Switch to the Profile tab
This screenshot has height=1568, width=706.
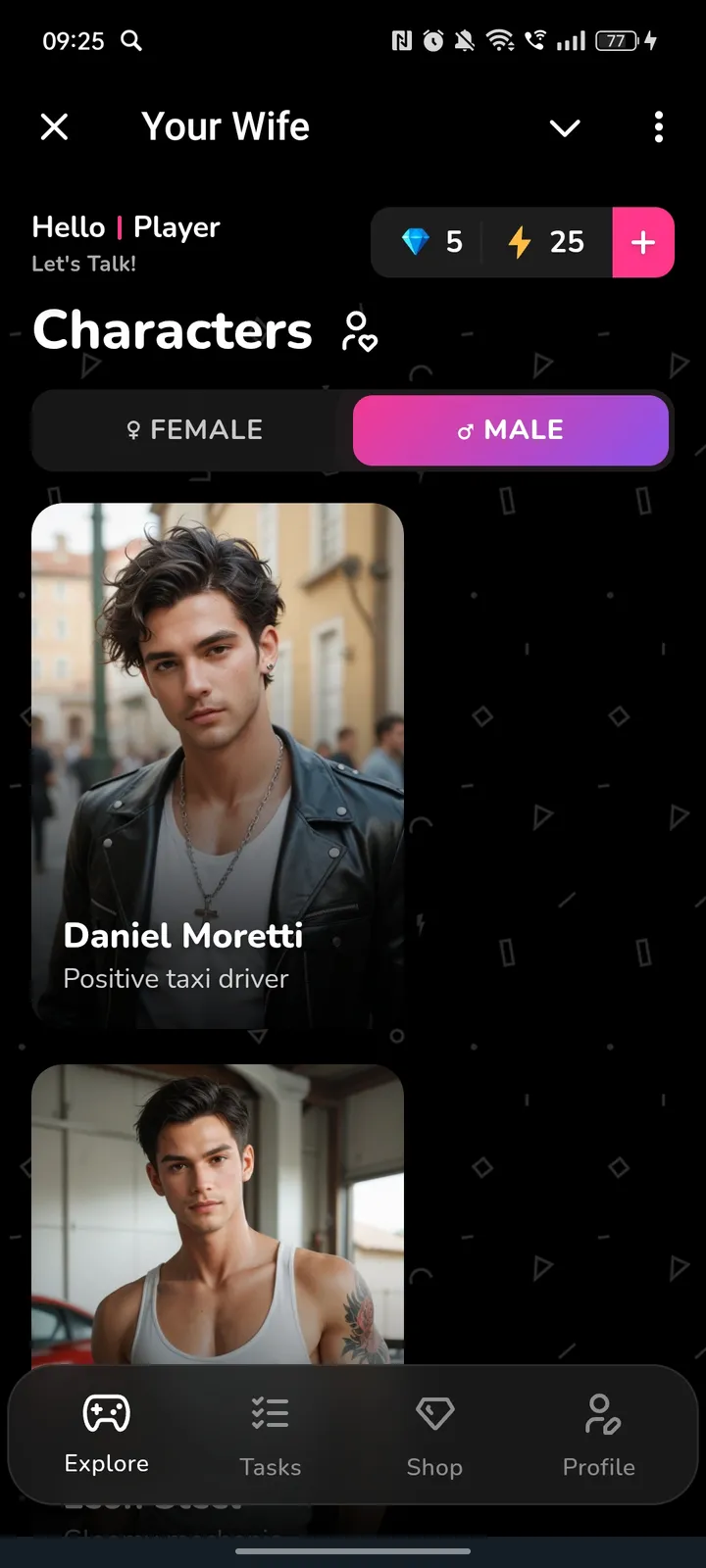click(598, 1435)
